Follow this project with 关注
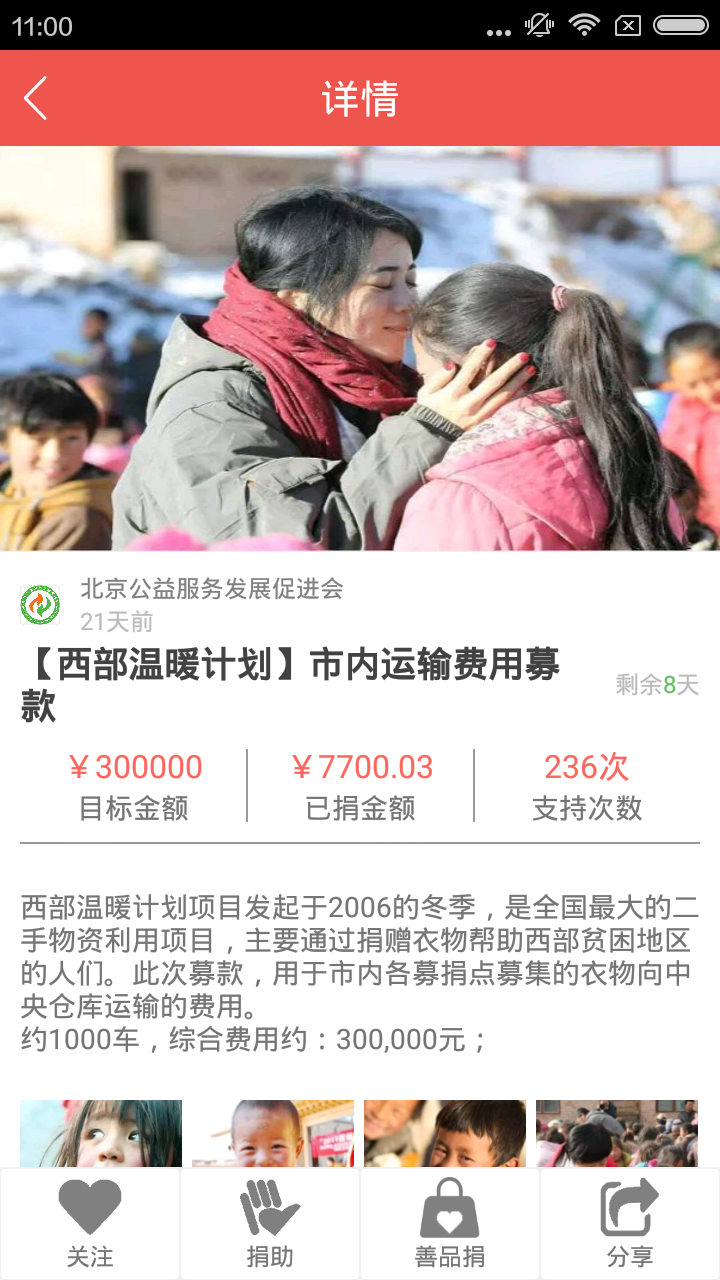The image size is (720, 1280). click(x=90, y=1224)
